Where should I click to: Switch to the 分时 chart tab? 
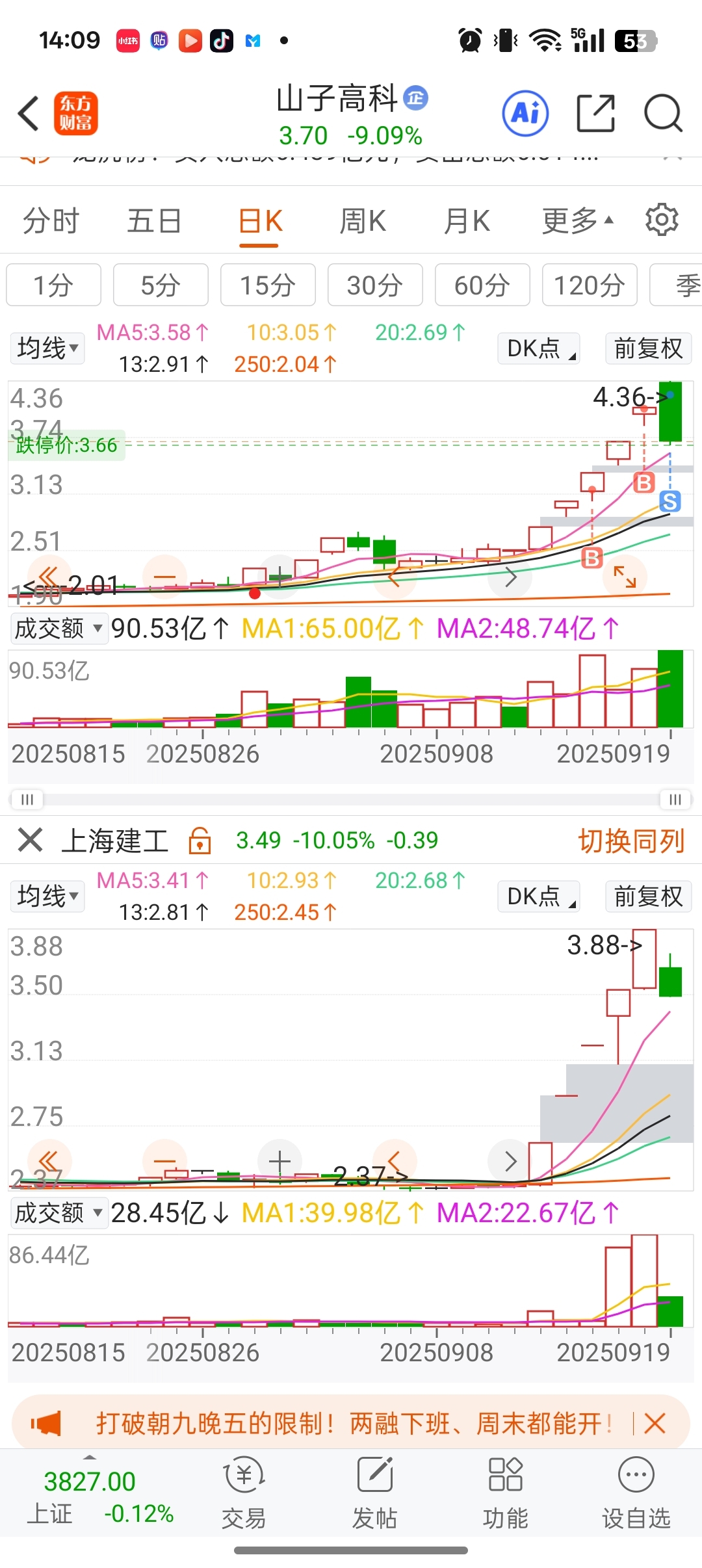51,221
